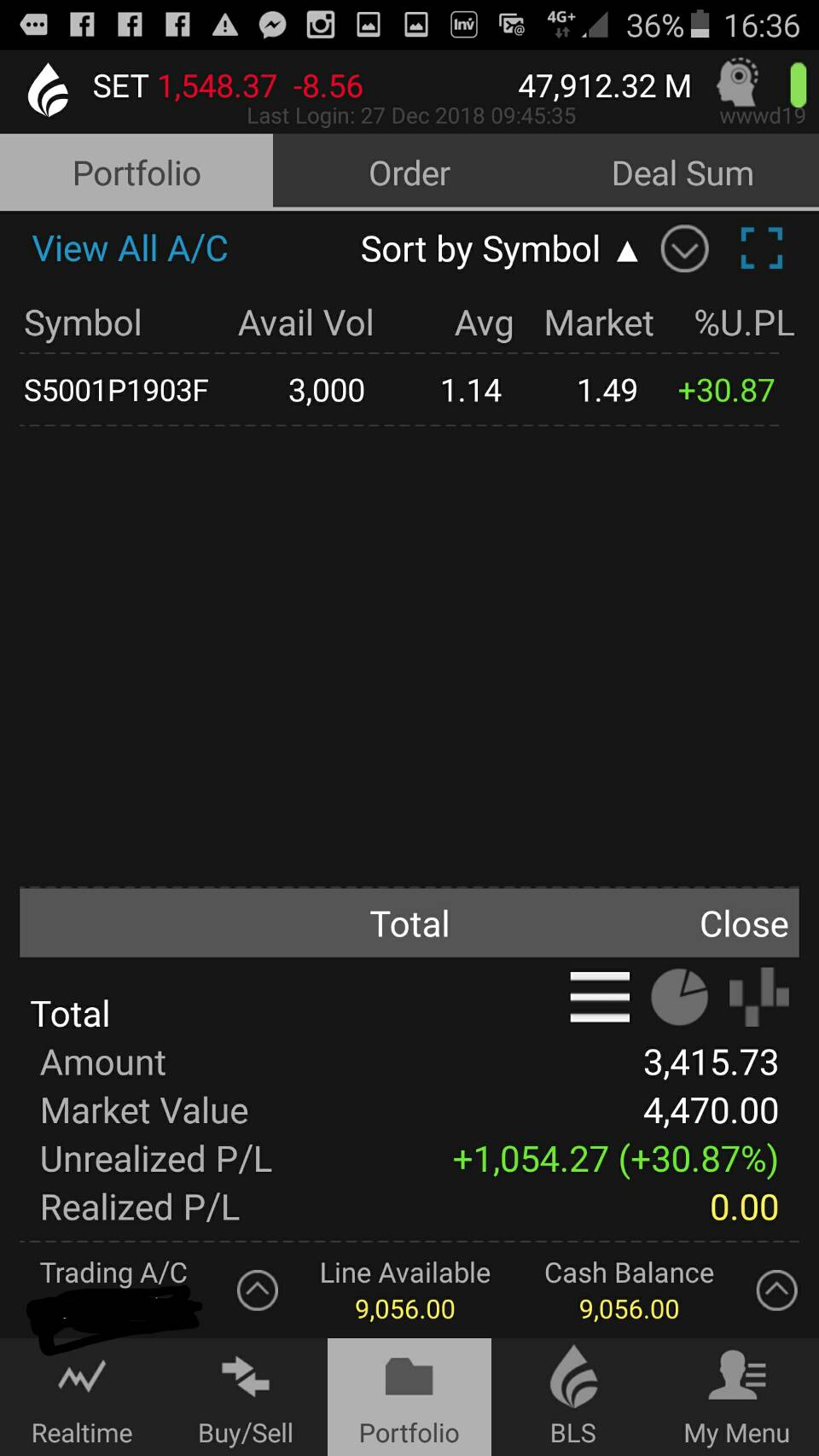Expand portfolio to full screen
The image size is (819, 1456).
761,249
